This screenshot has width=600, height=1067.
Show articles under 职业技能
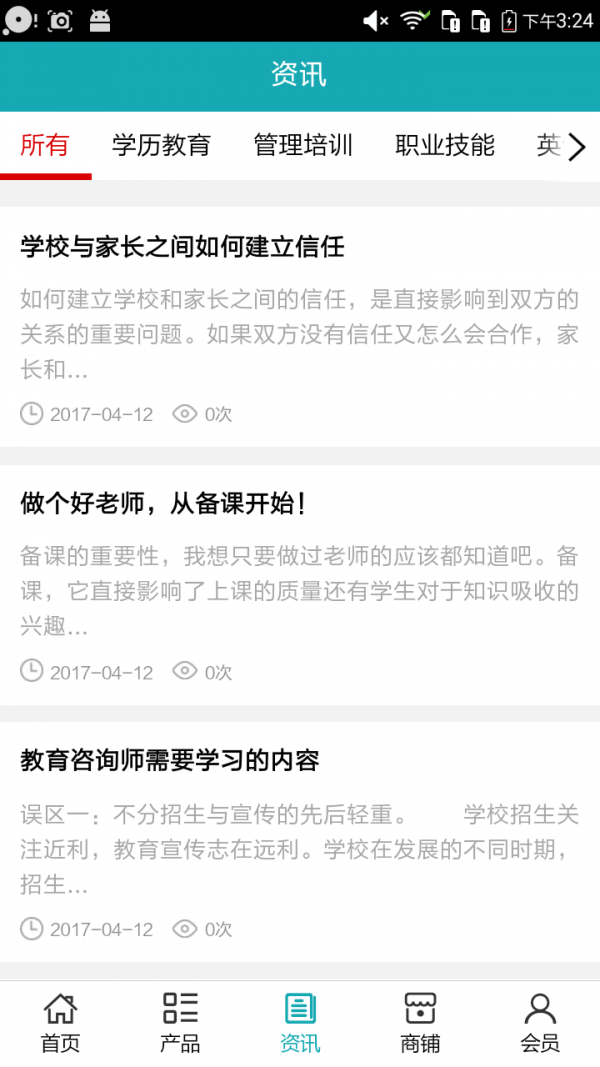[445, 146]
